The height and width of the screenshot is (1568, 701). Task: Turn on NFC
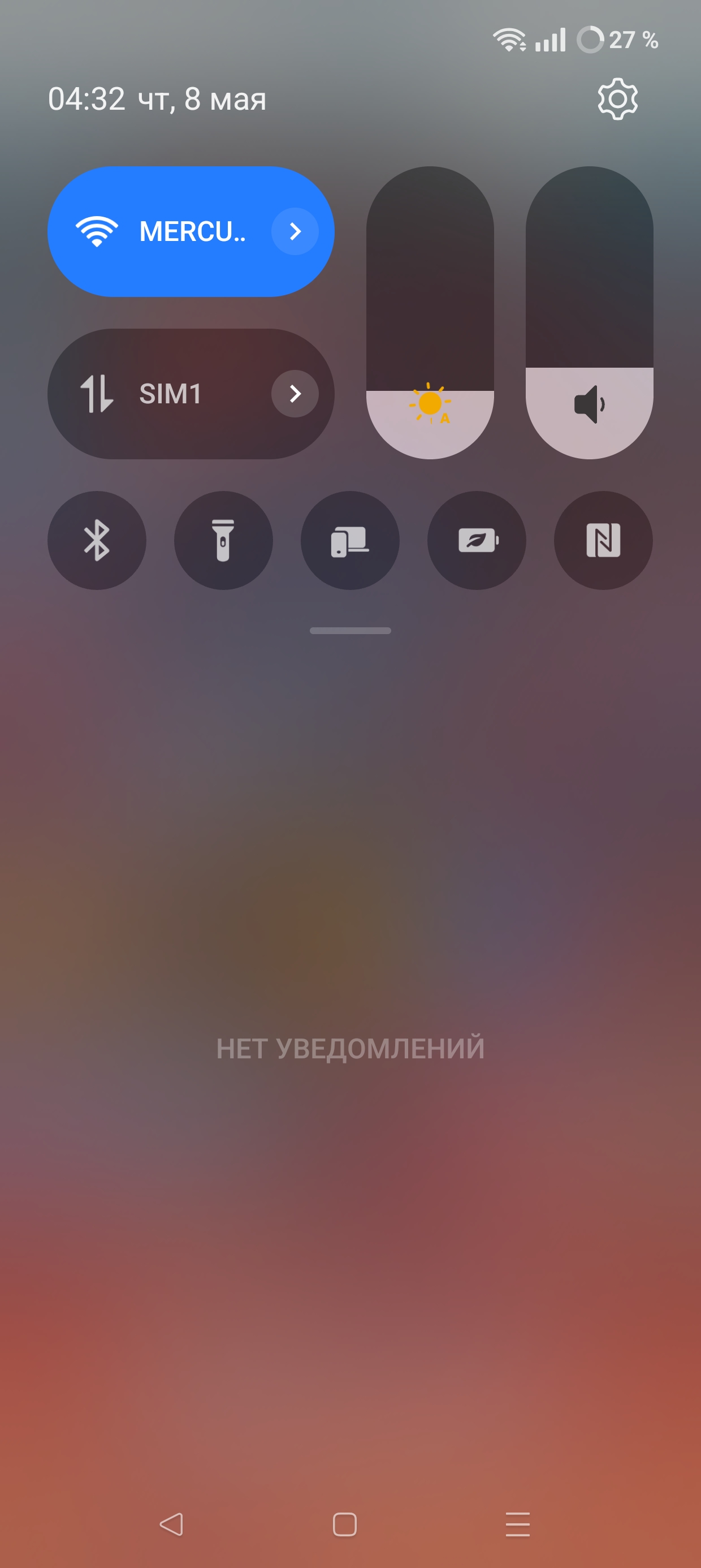603,540
